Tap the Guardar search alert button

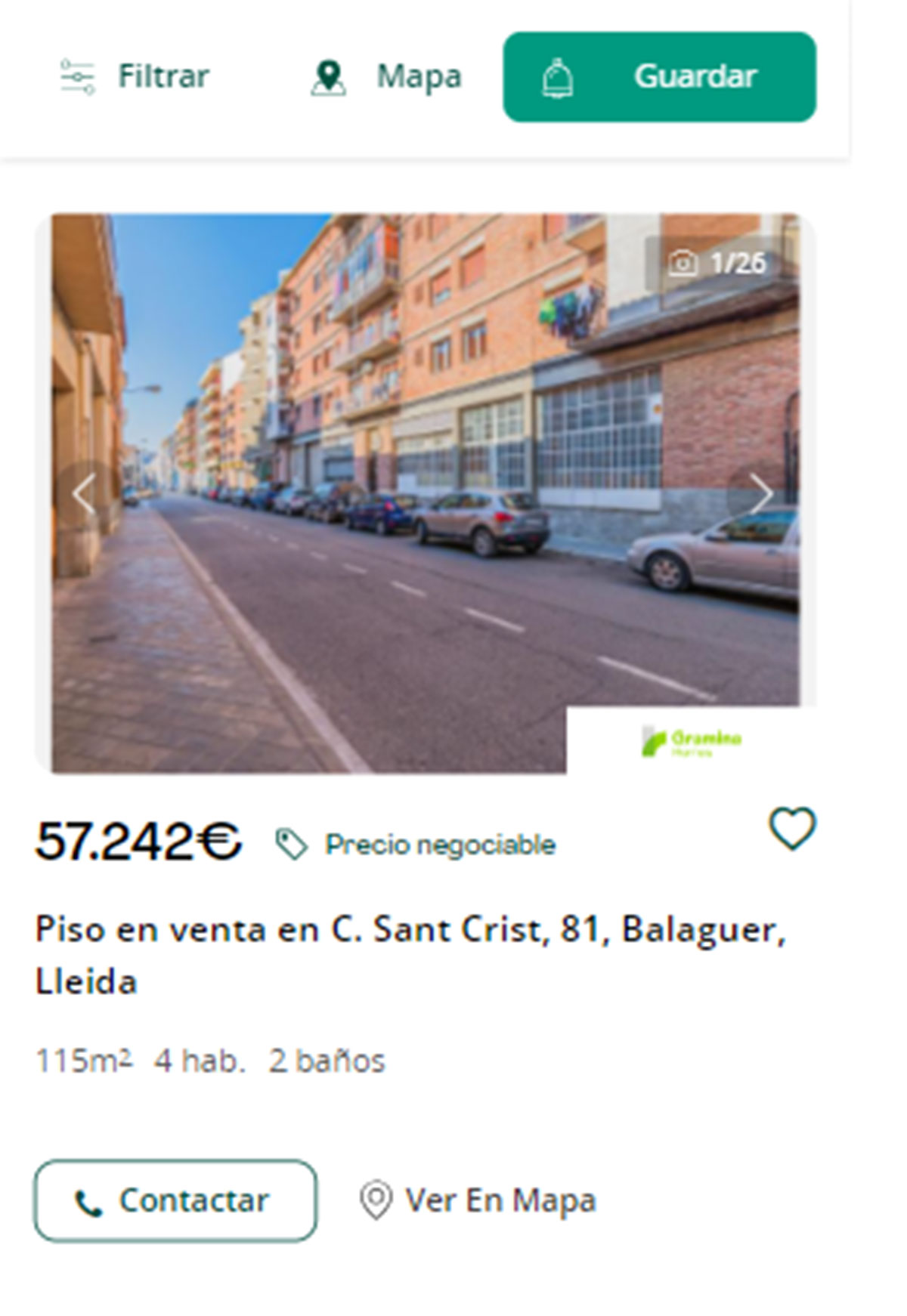[x=659, y=77]
